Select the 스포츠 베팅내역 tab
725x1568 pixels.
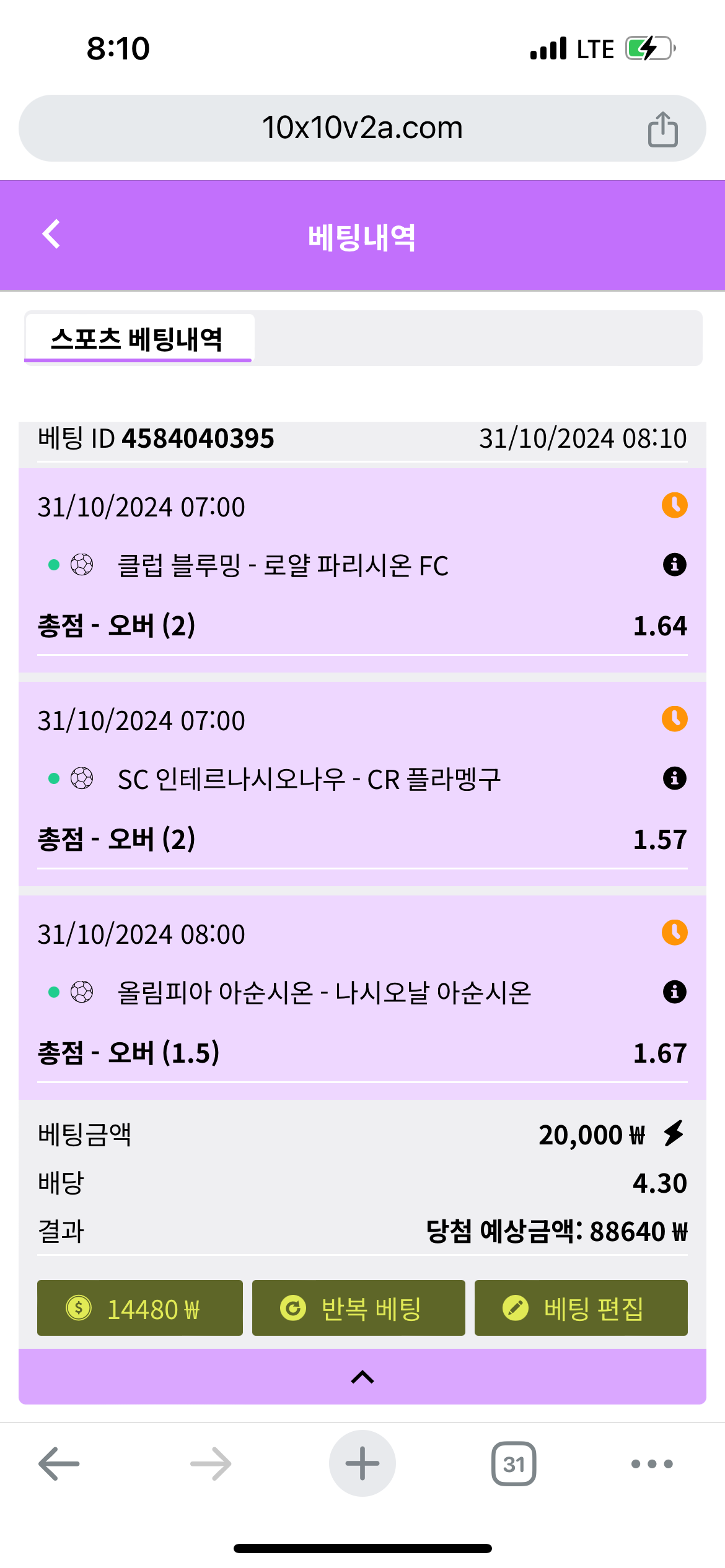click(138, 339)
